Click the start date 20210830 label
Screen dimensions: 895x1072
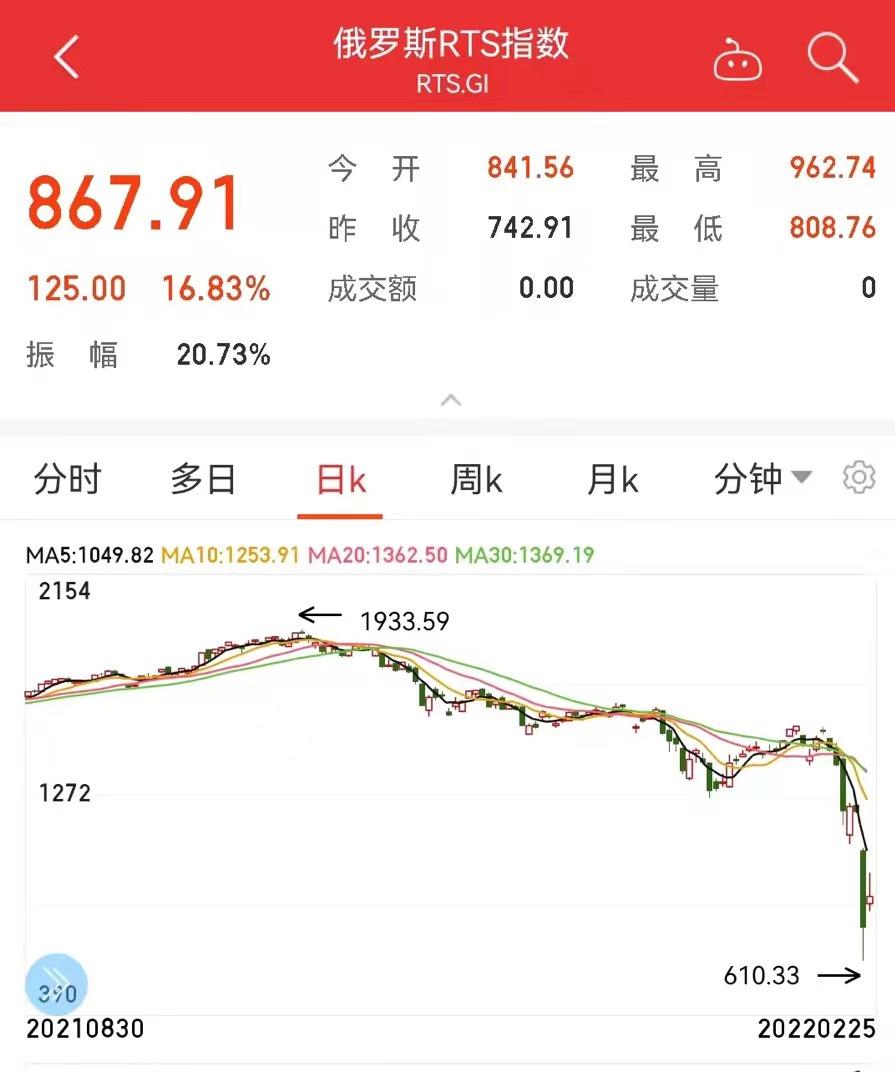(85, 1027)
